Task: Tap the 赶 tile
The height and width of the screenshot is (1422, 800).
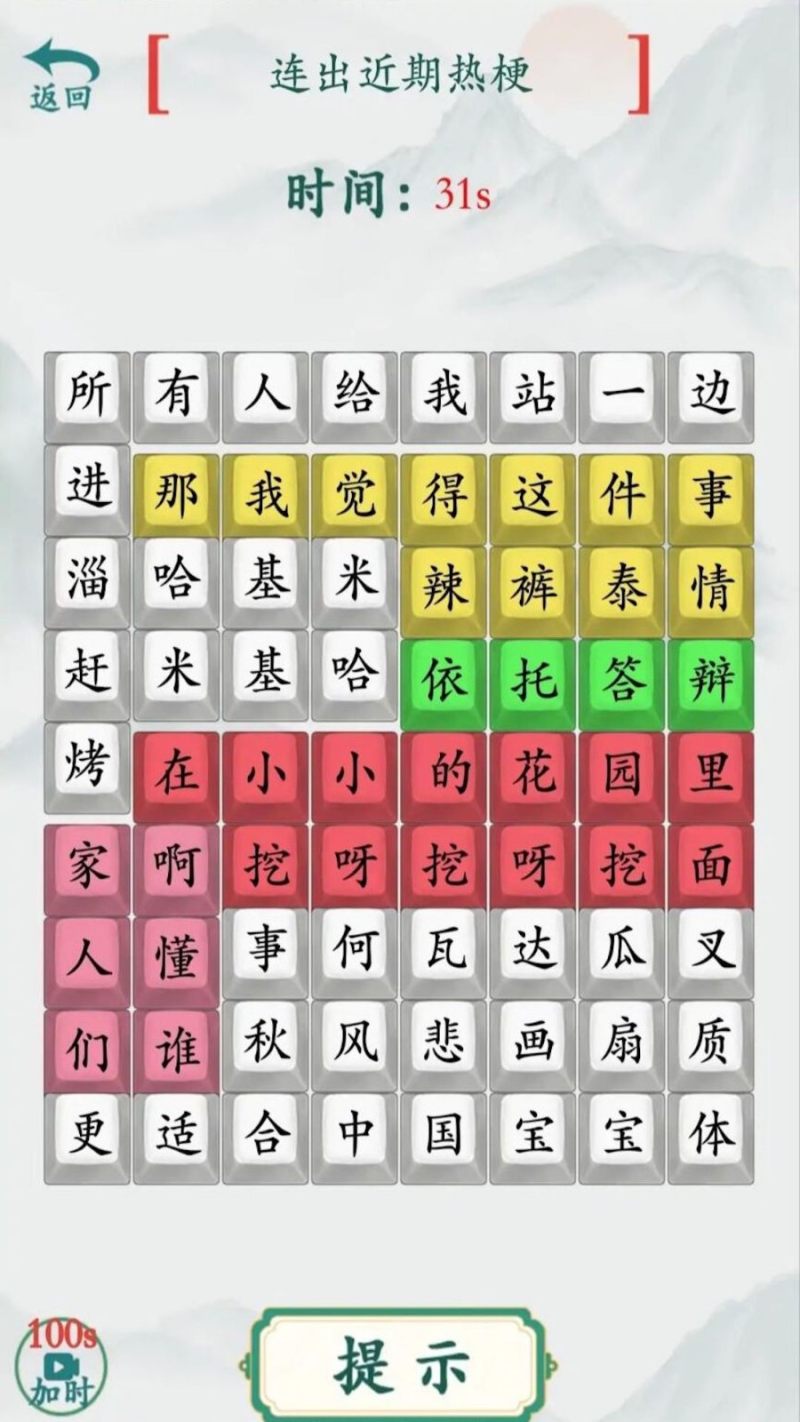Action: click(87, 671)
